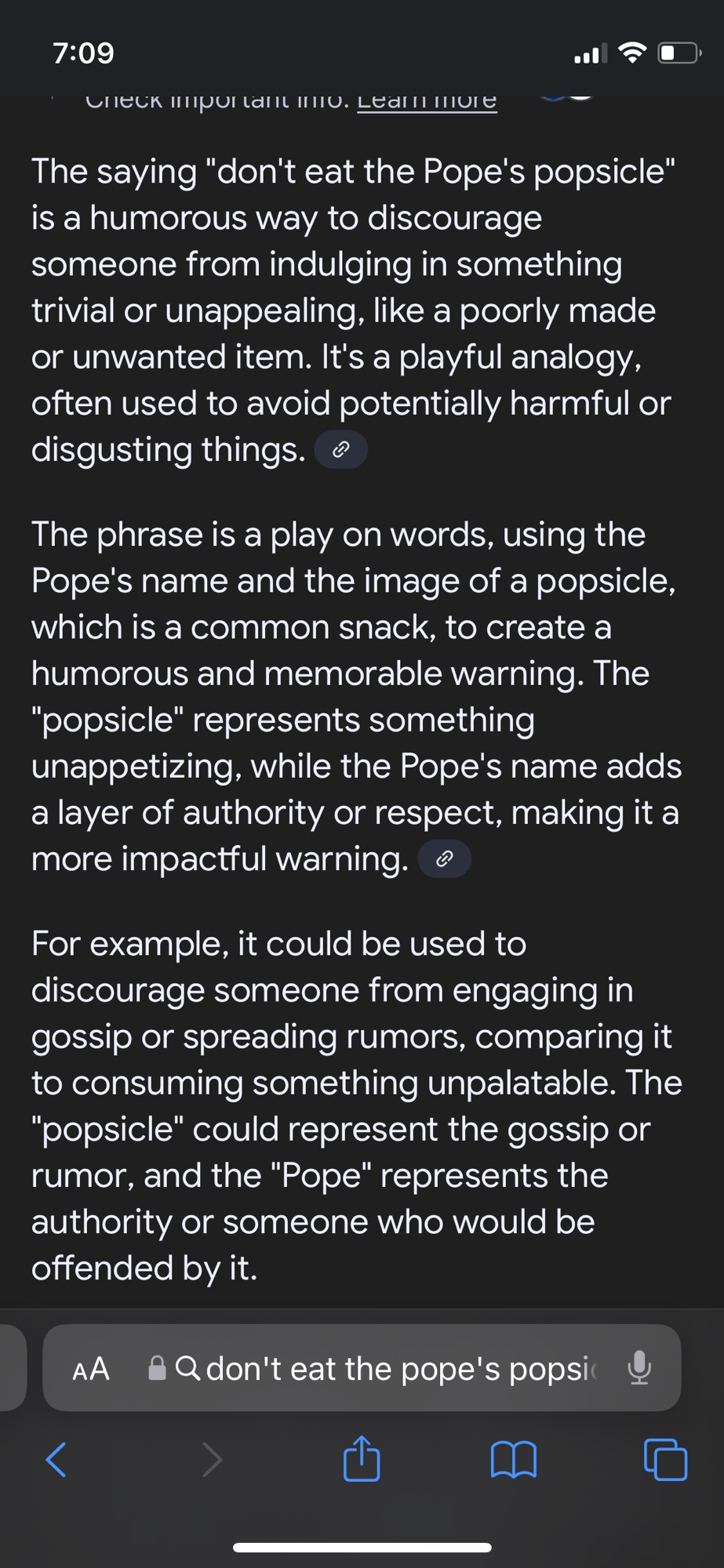Viewport: 724px width, 1568px height.
Task: Open the source link after "disgusting things"
Action: click(340, 449)
